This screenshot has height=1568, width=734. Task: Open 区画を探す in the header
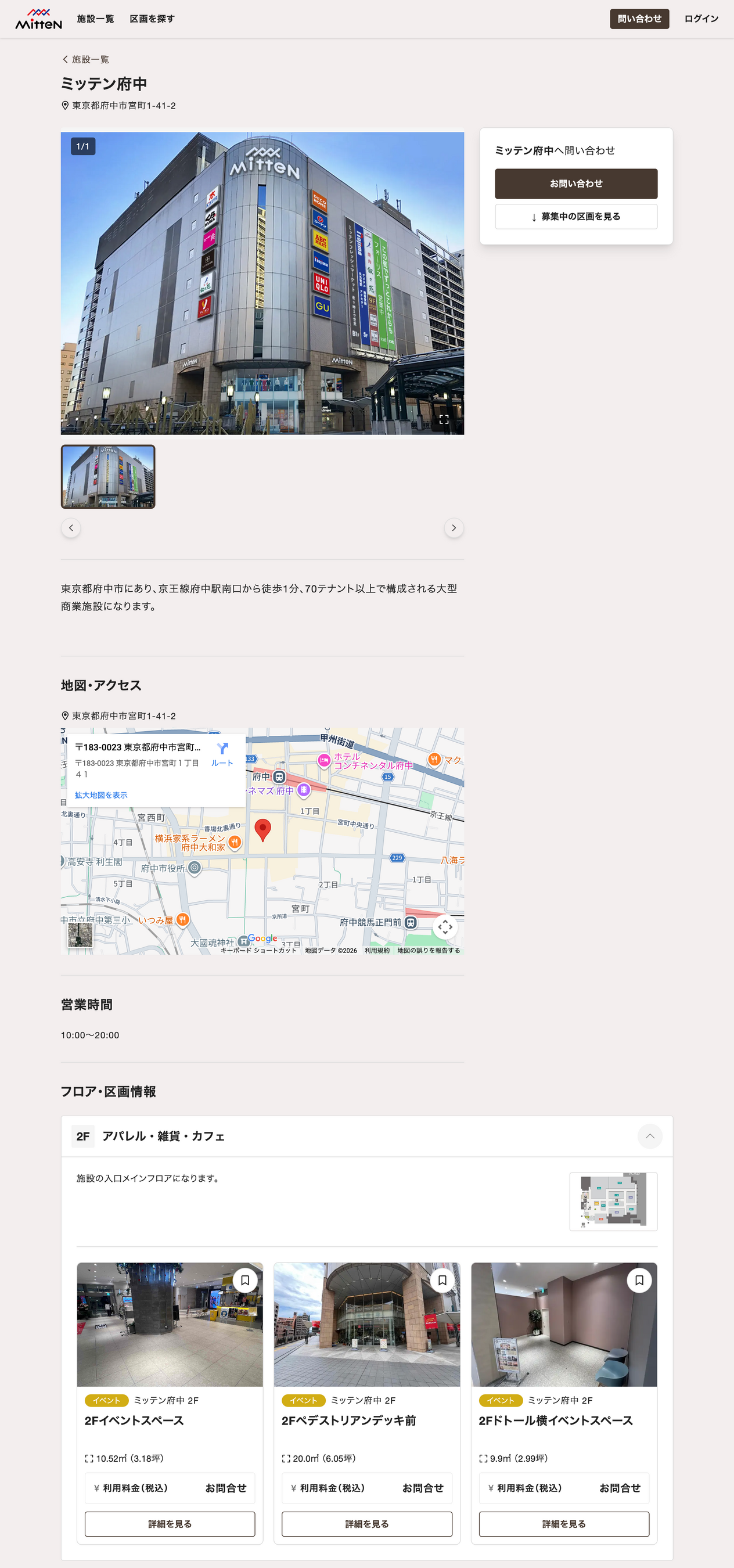[152, 19]
